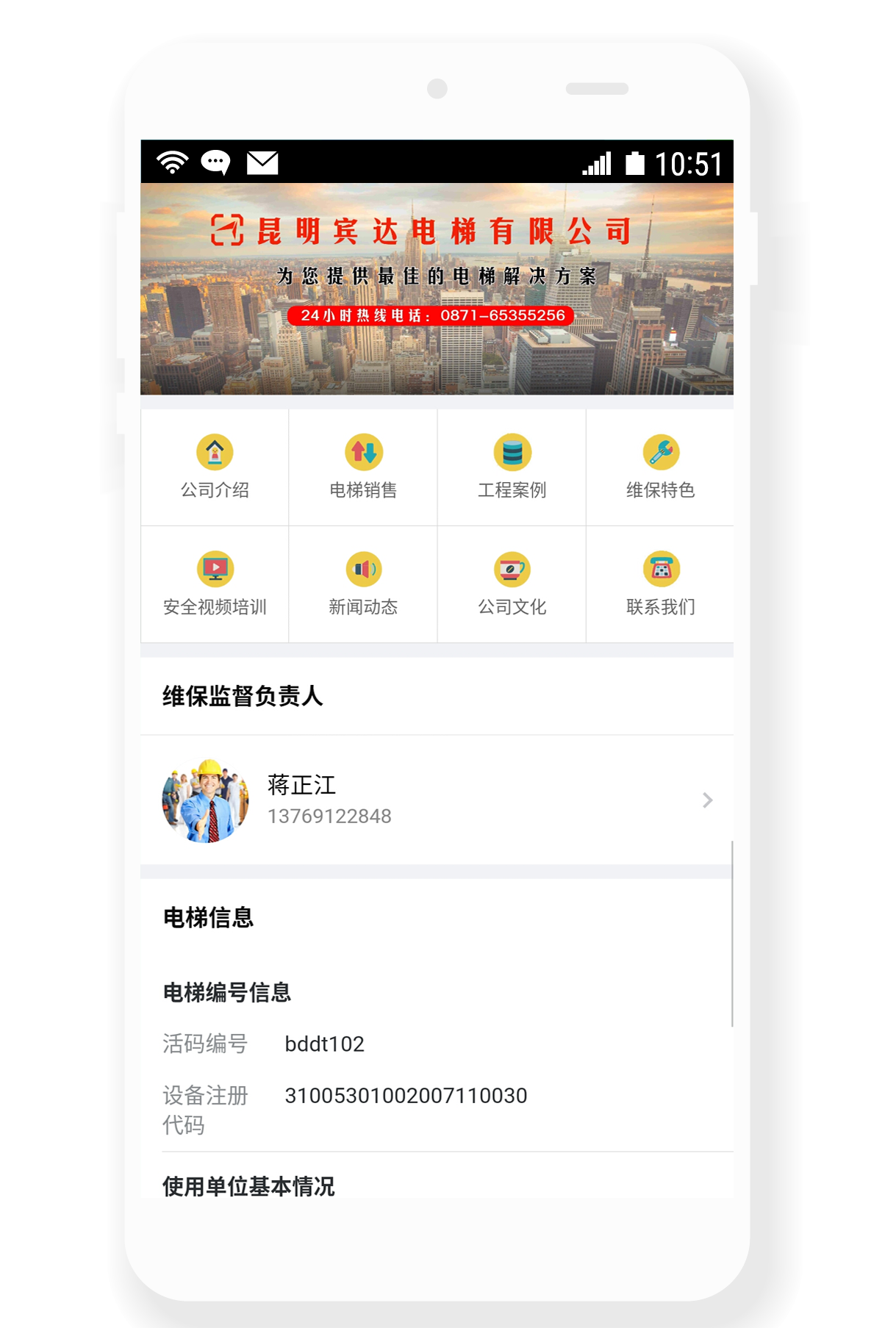Open 工程案例 project cases
Viewport: 896px width, 1328px height.
click(512, 467)
